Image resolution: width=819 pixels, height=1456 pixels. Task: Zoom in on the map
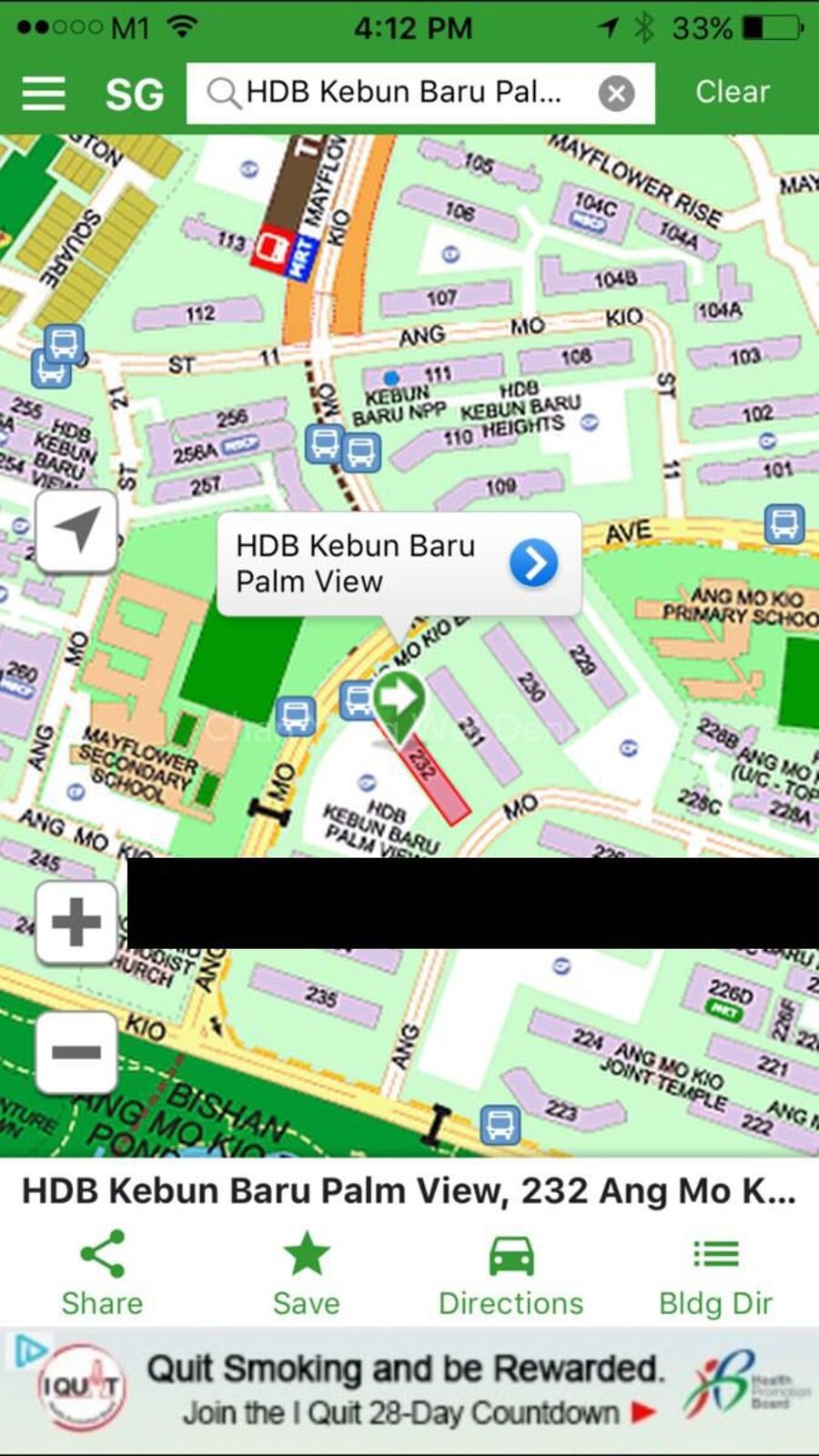coord(76,923)
